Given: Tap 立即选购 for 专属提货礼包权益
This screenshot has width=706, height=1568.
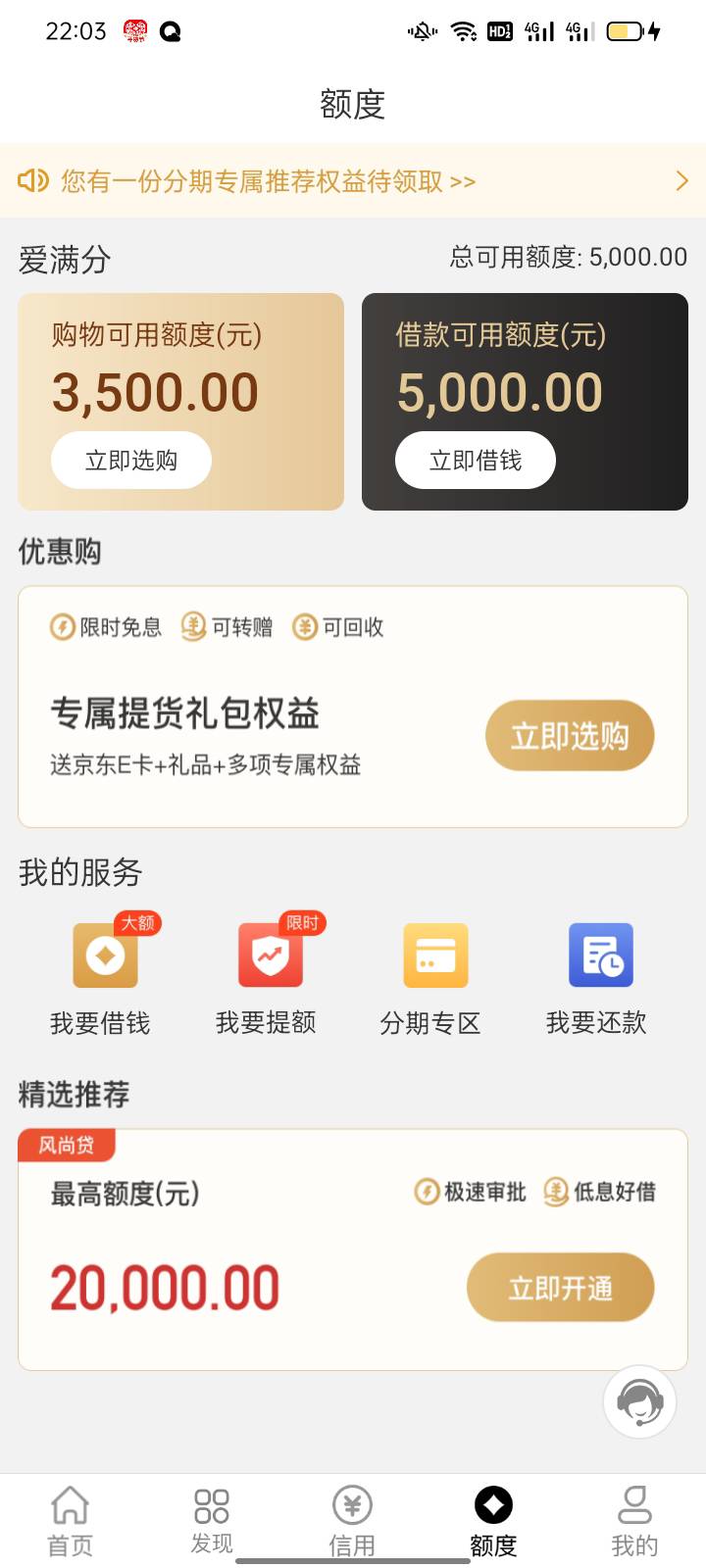Looking at the screenshot, I should (x=570, y=735).
